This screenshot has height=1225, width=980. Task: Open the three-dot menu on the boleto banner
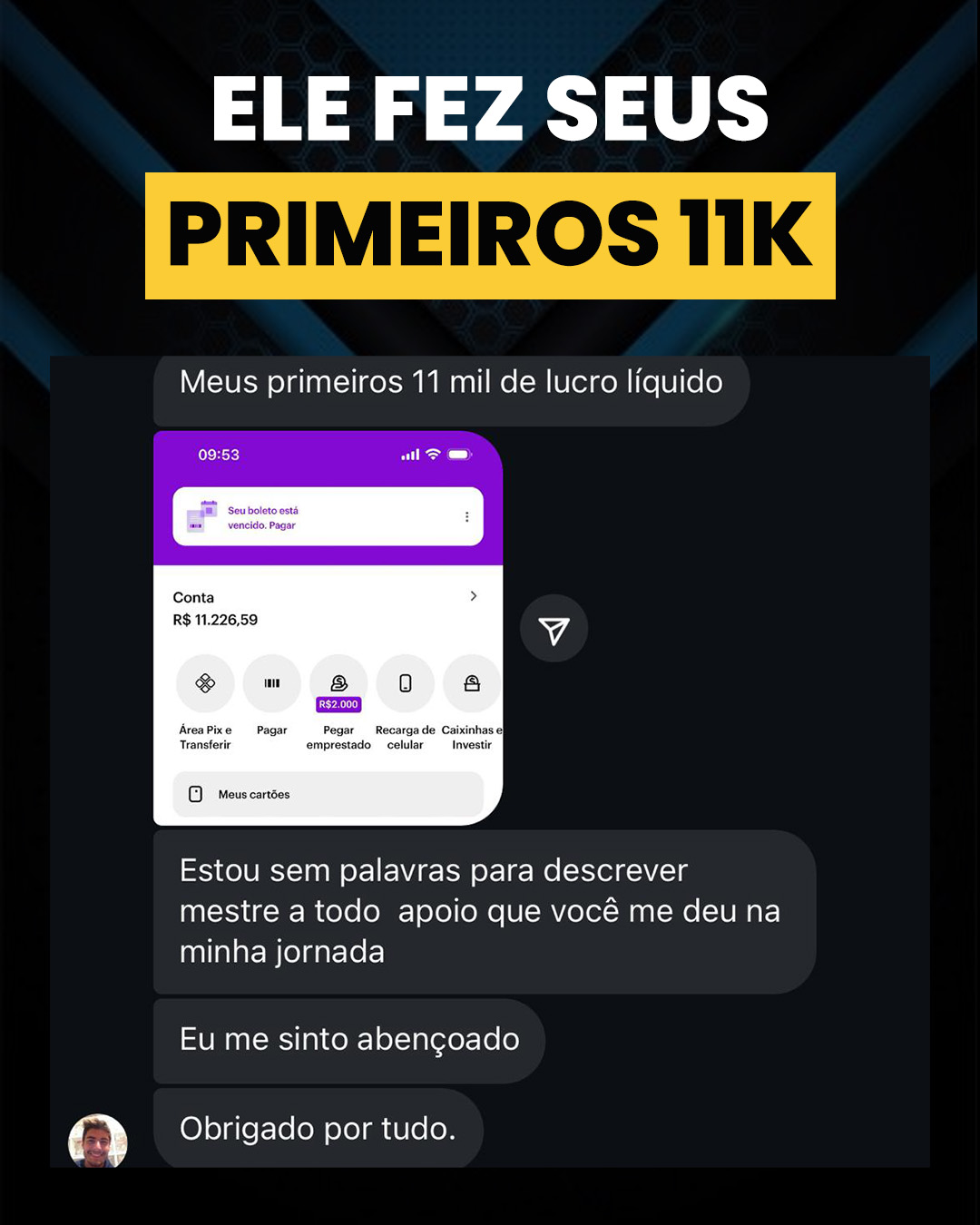coord(468,515)
